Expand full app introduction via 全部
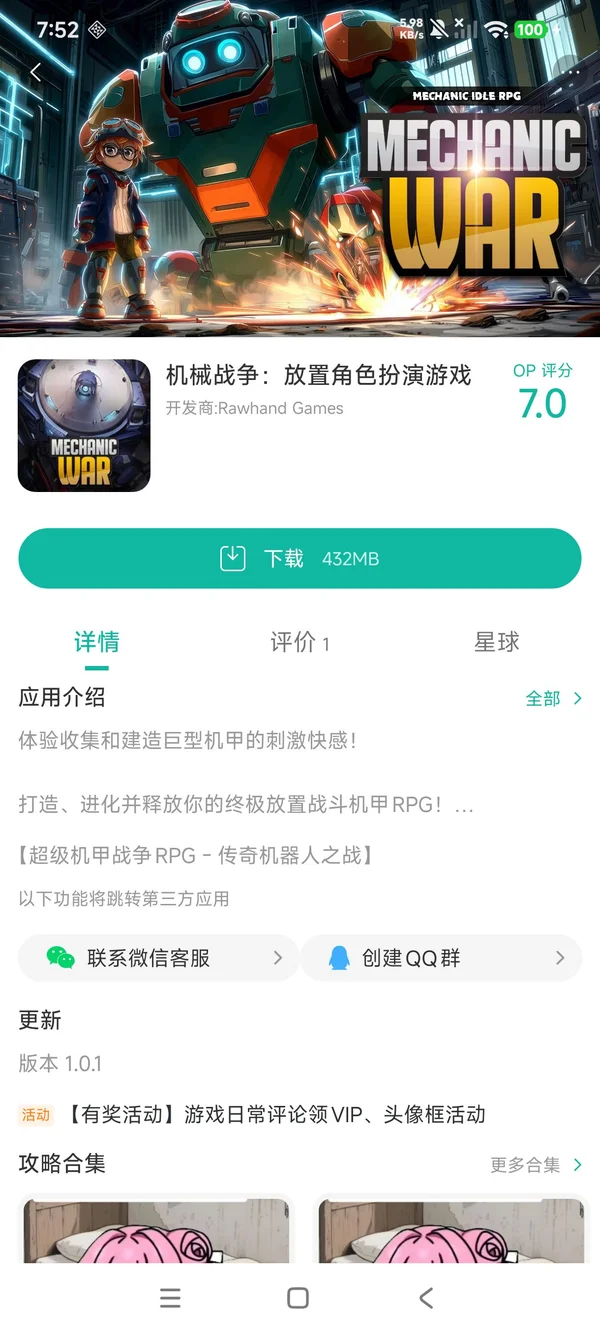 coord(553,698)
